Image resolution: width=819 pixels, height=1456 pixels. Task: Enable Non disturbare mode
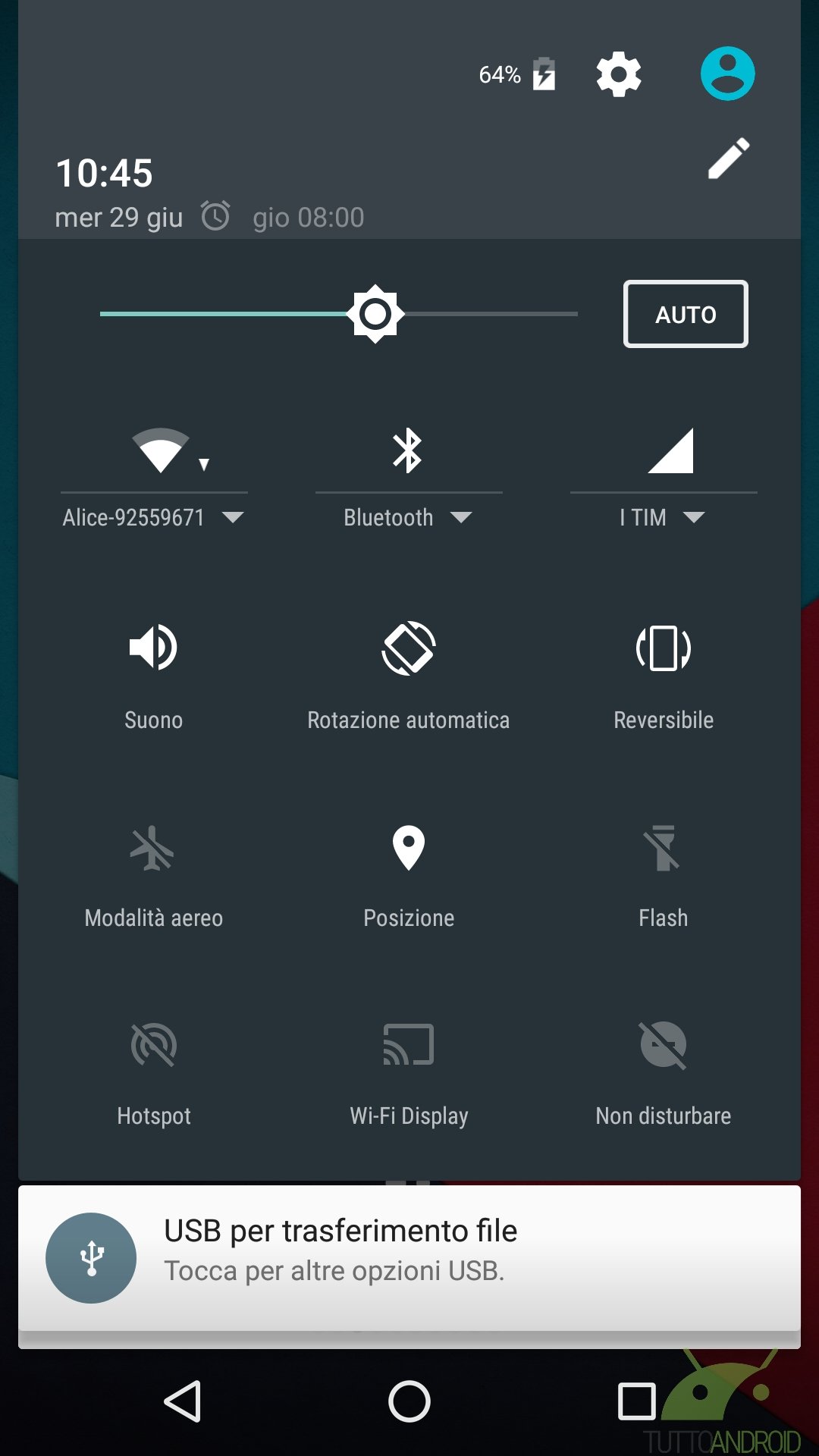(x=663, y=1046)
